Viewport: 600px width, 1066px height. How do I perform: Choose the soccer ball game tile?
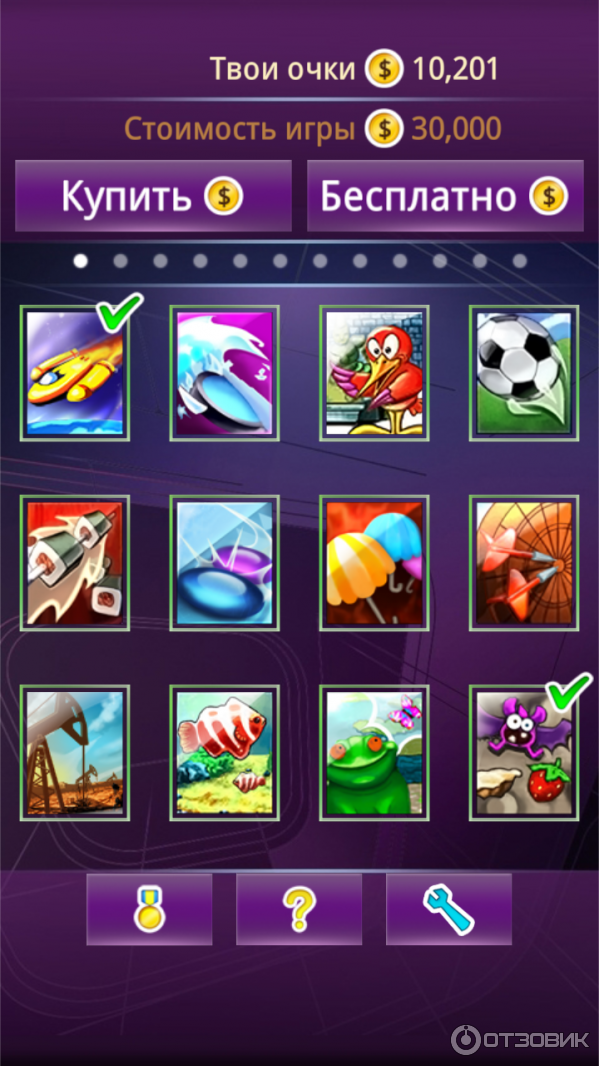524,373
